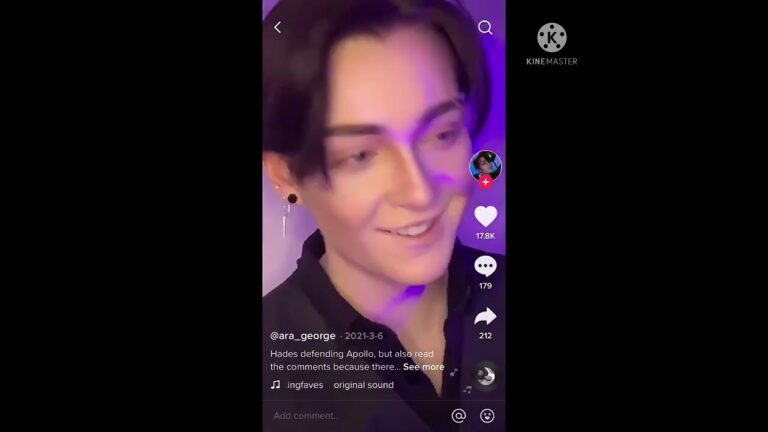Open the spinning sound disc
Image resolution: width=768 pixels, height=432 pixels.
pyautogui.click(x=485, y=376)
